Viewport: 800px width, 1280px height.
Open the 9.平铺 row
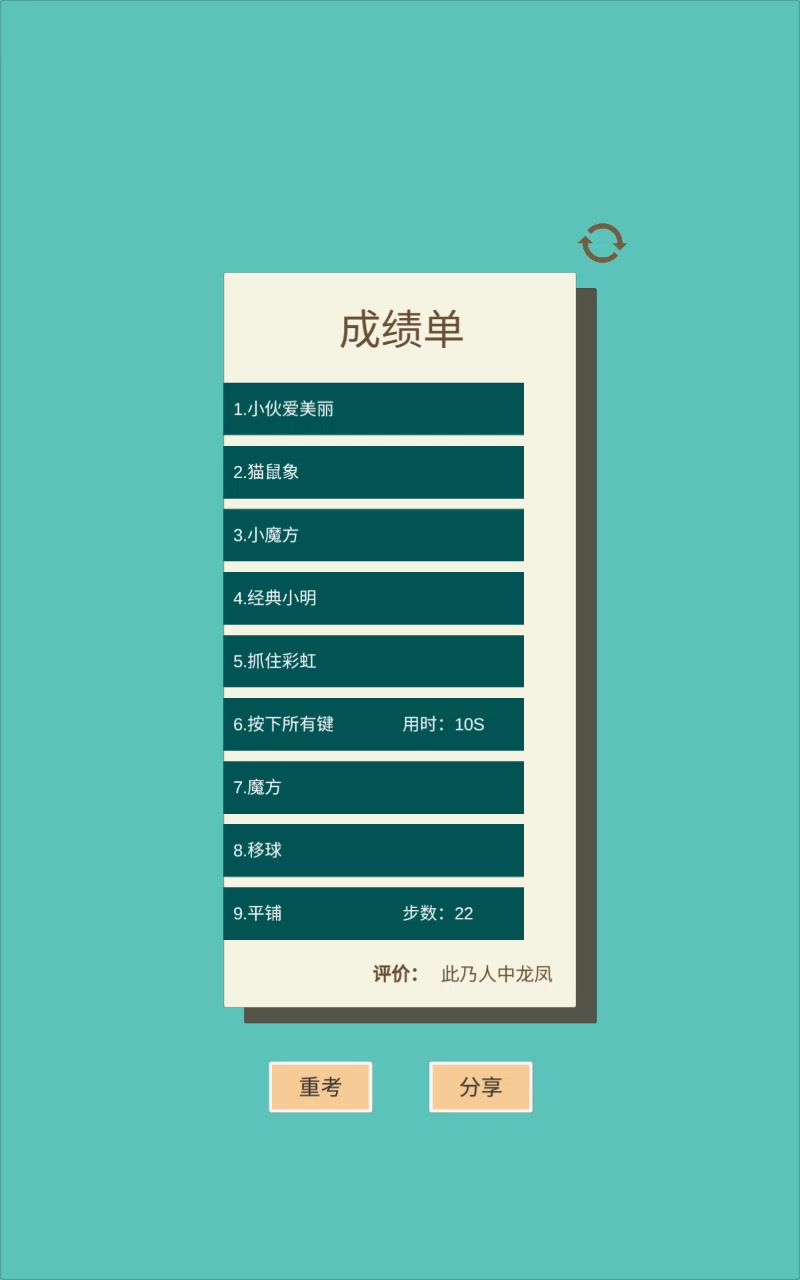373,913
